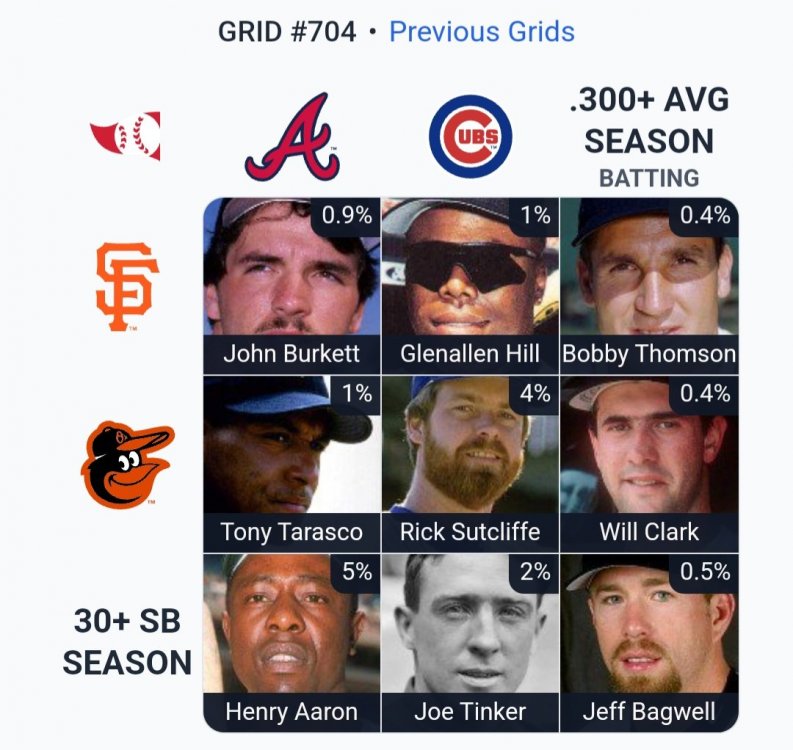Select the John Burkett grid cell
Viewport: 793px width, 750px height.
click(x=291, y=285)
